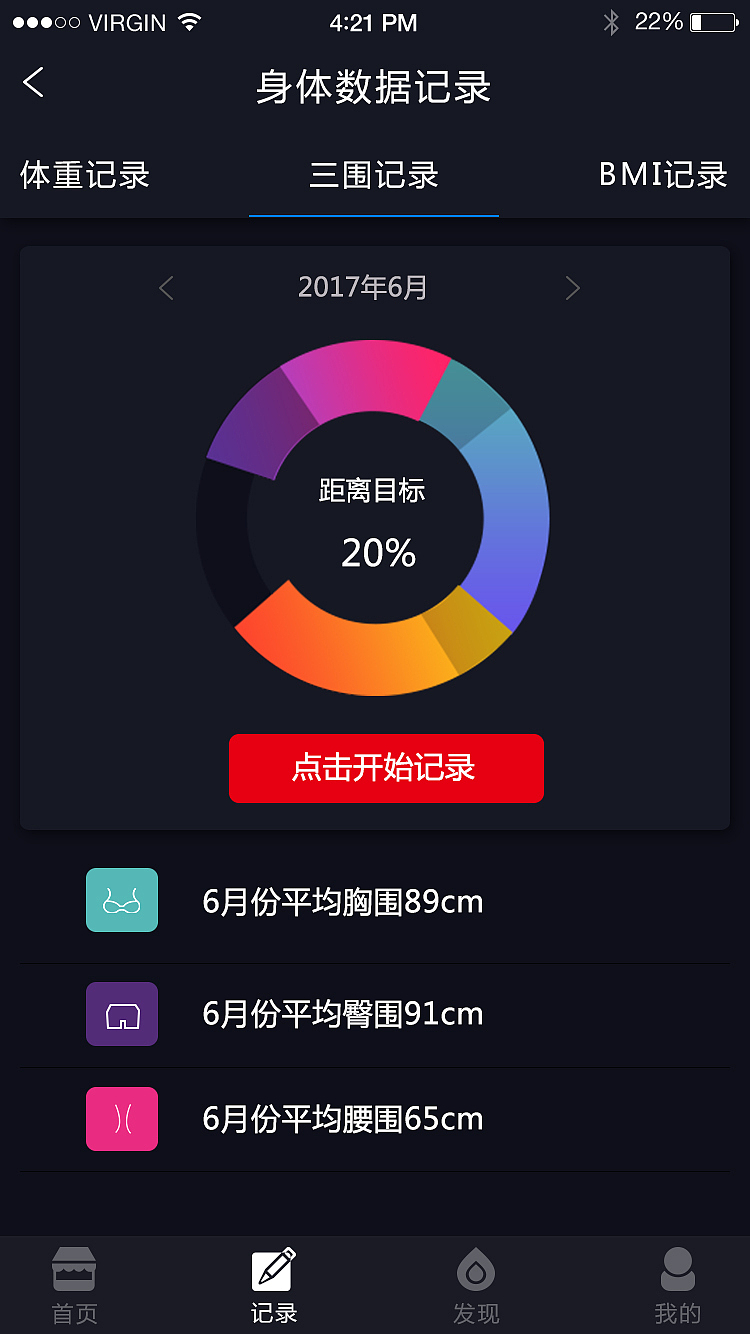Advance to next month with right arrow

click(573, 288)
